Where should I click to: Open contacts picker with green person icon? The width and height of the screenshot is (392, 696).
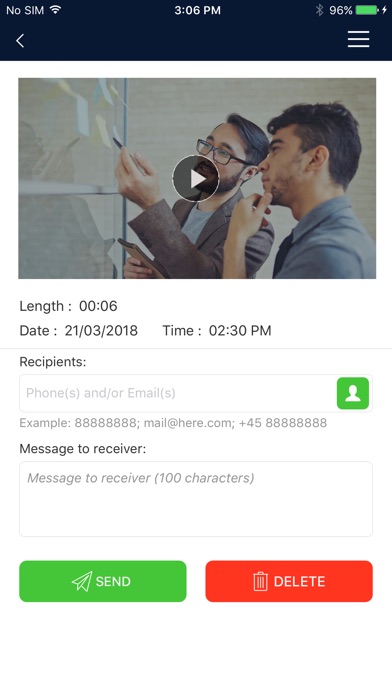coord(353,393)
